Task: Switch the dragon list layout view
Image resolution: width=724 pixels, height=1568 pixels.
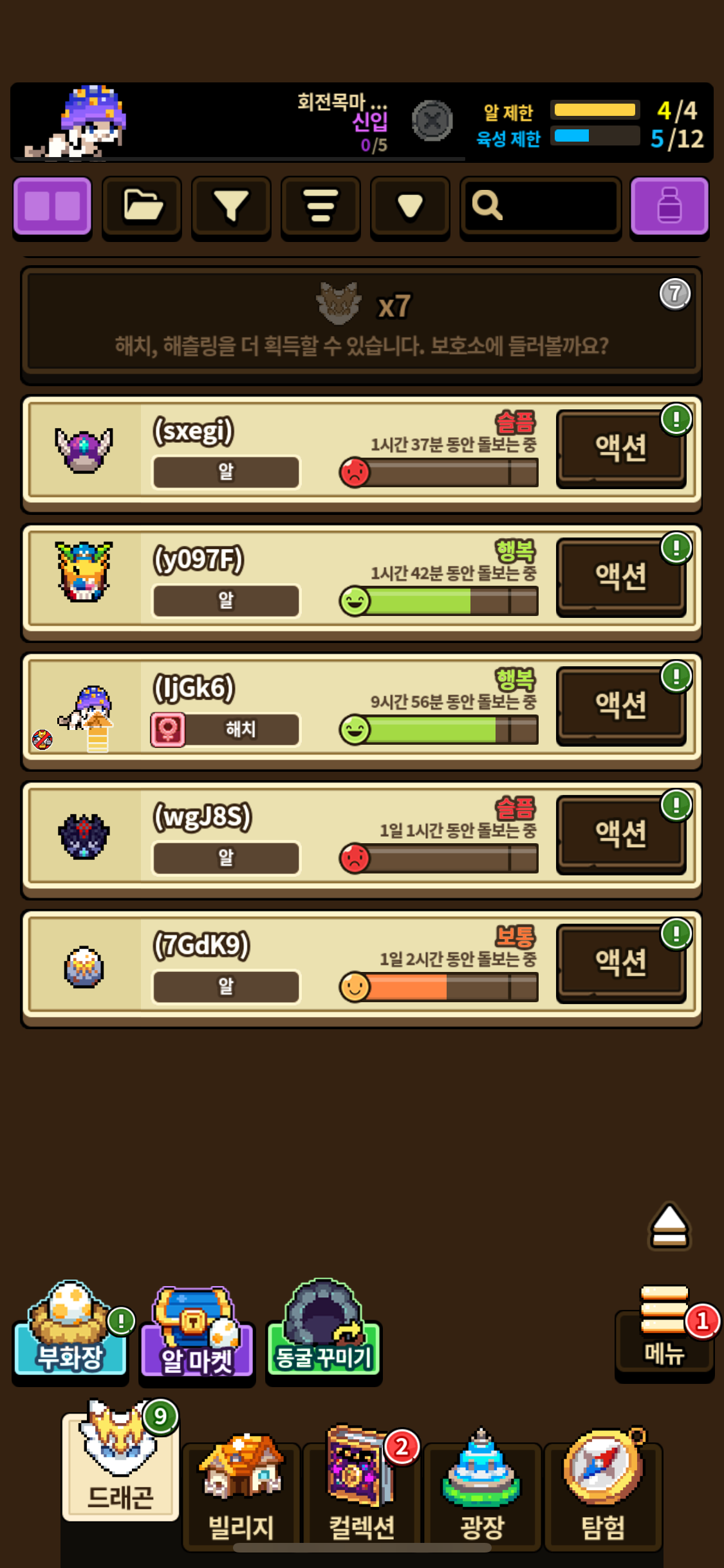Action: (x=52, y=206)
